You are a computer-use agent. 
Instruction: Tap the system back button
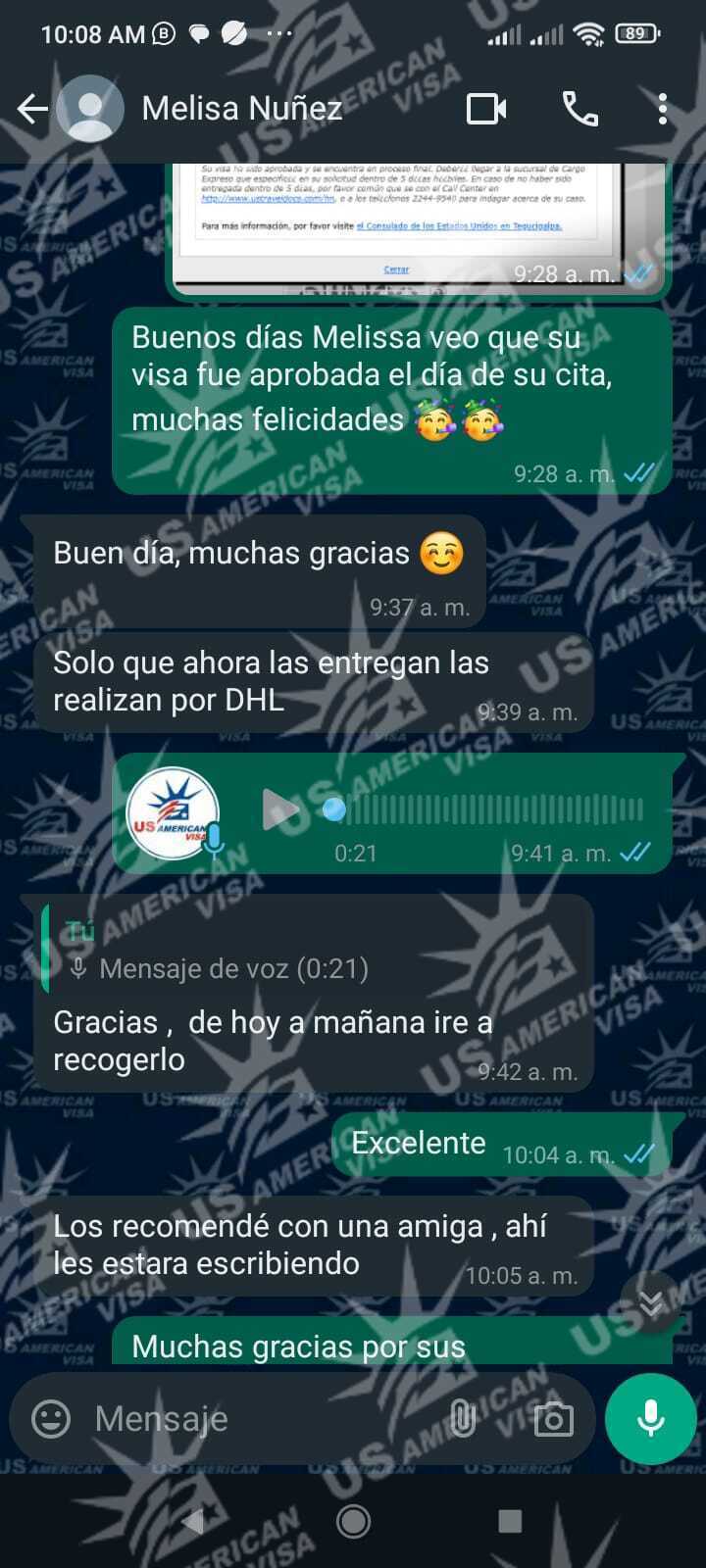click(x=193, y=1521)
